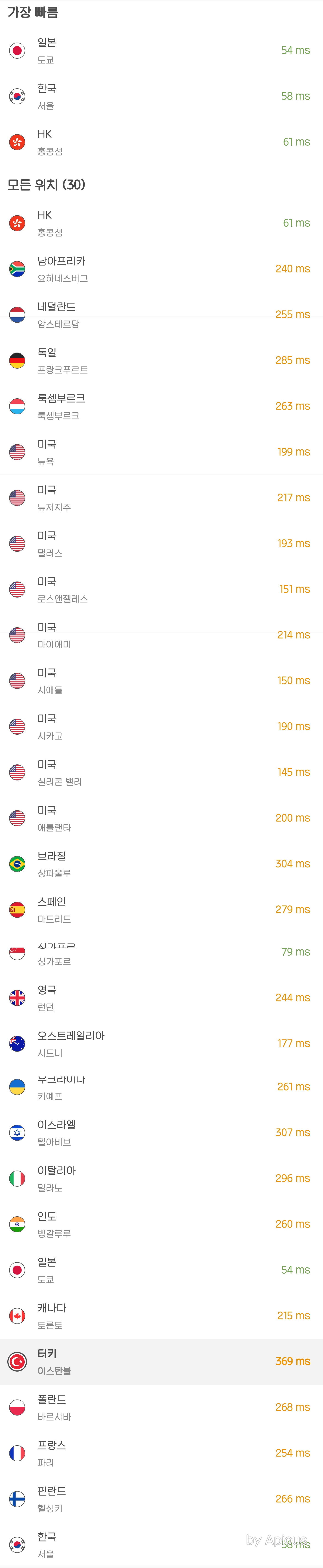The image size is (323, 1568).
Task: Choose 브라질 상파울루 location
Action: 161,864
